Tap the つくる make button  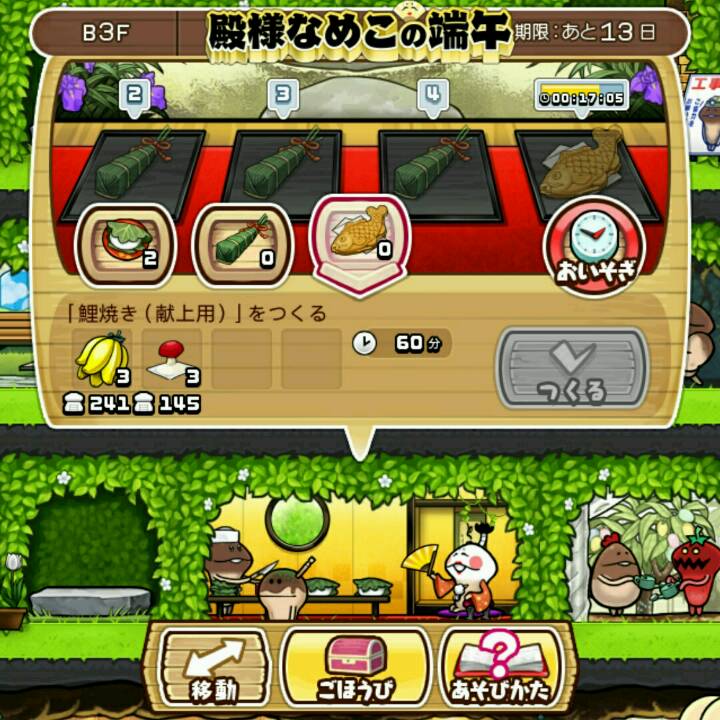tap(573, 367)
